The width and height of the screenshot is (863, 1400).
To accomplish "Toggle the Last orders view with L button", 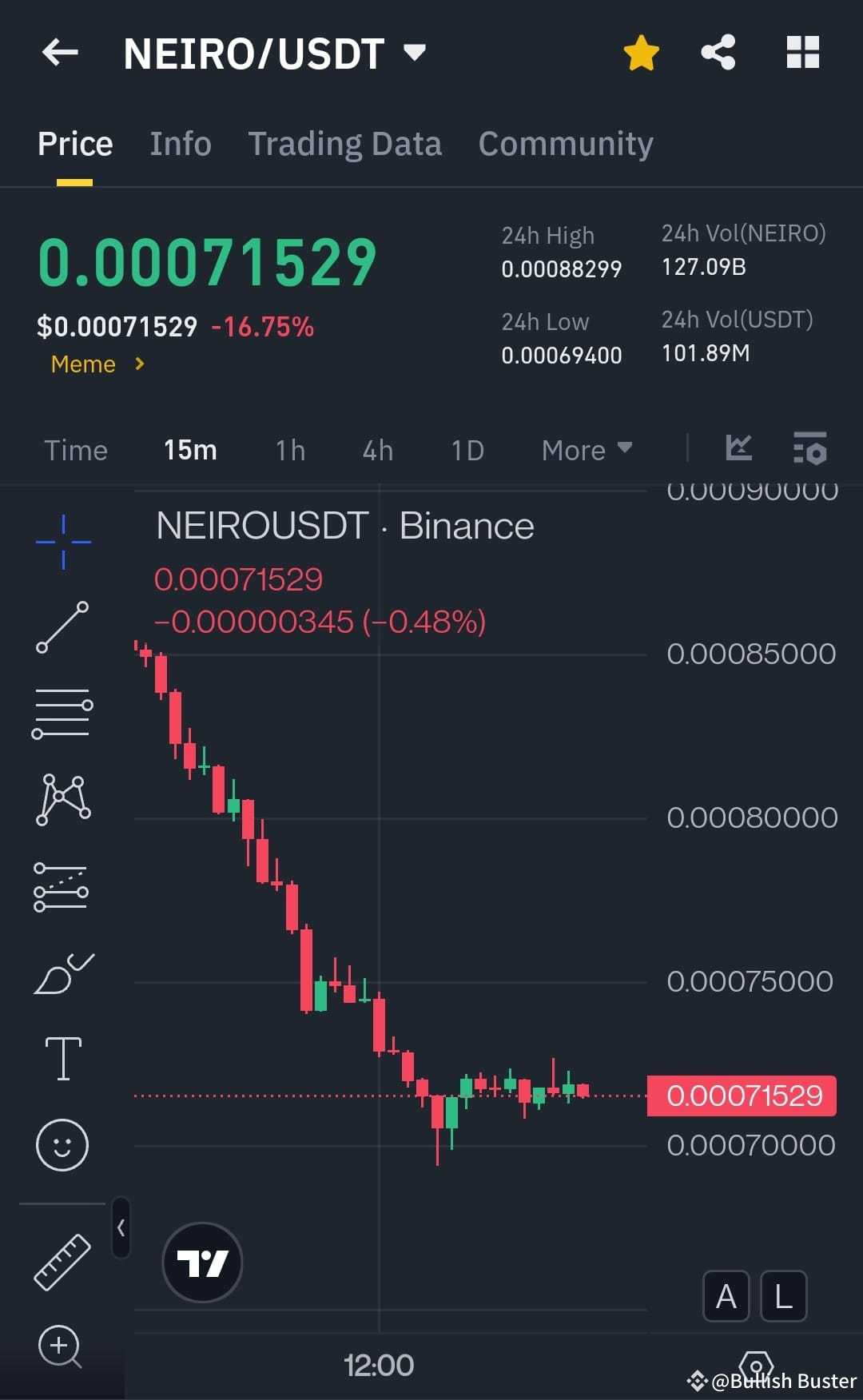I will (x=783, y=1296).
